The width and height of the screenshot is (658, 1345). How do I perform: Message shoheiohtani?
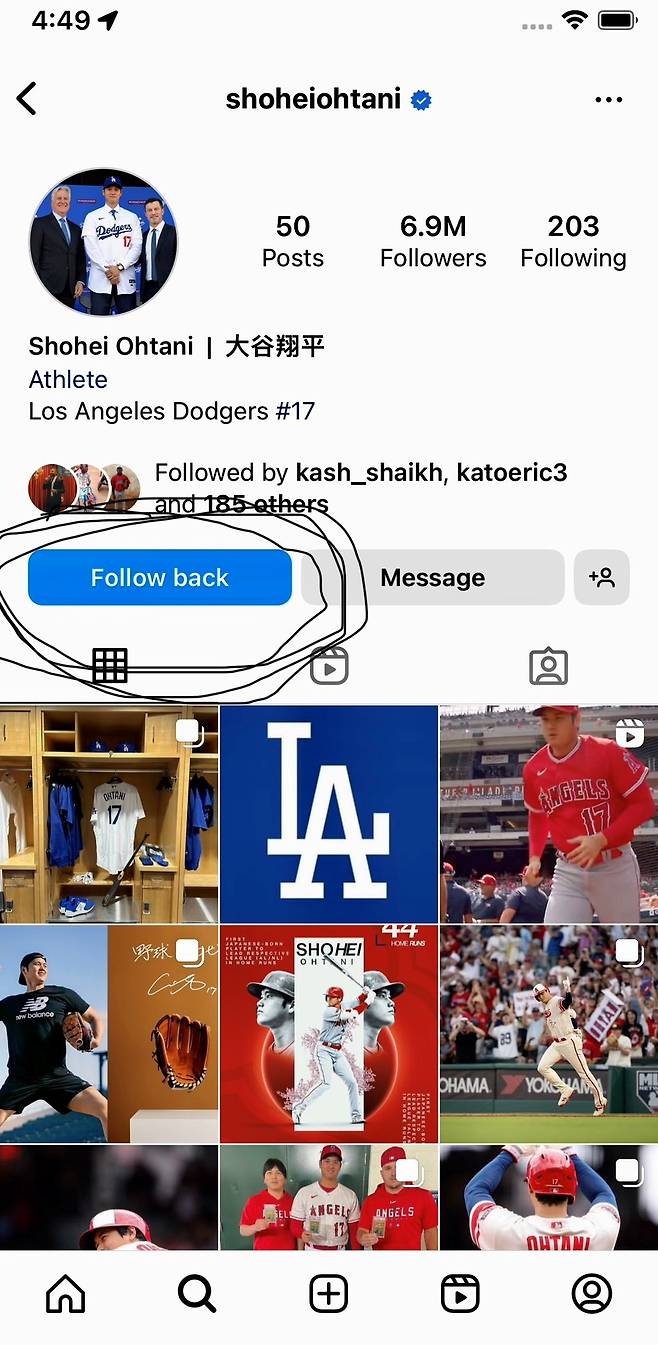pyautogui.click(x=432, y=578)
